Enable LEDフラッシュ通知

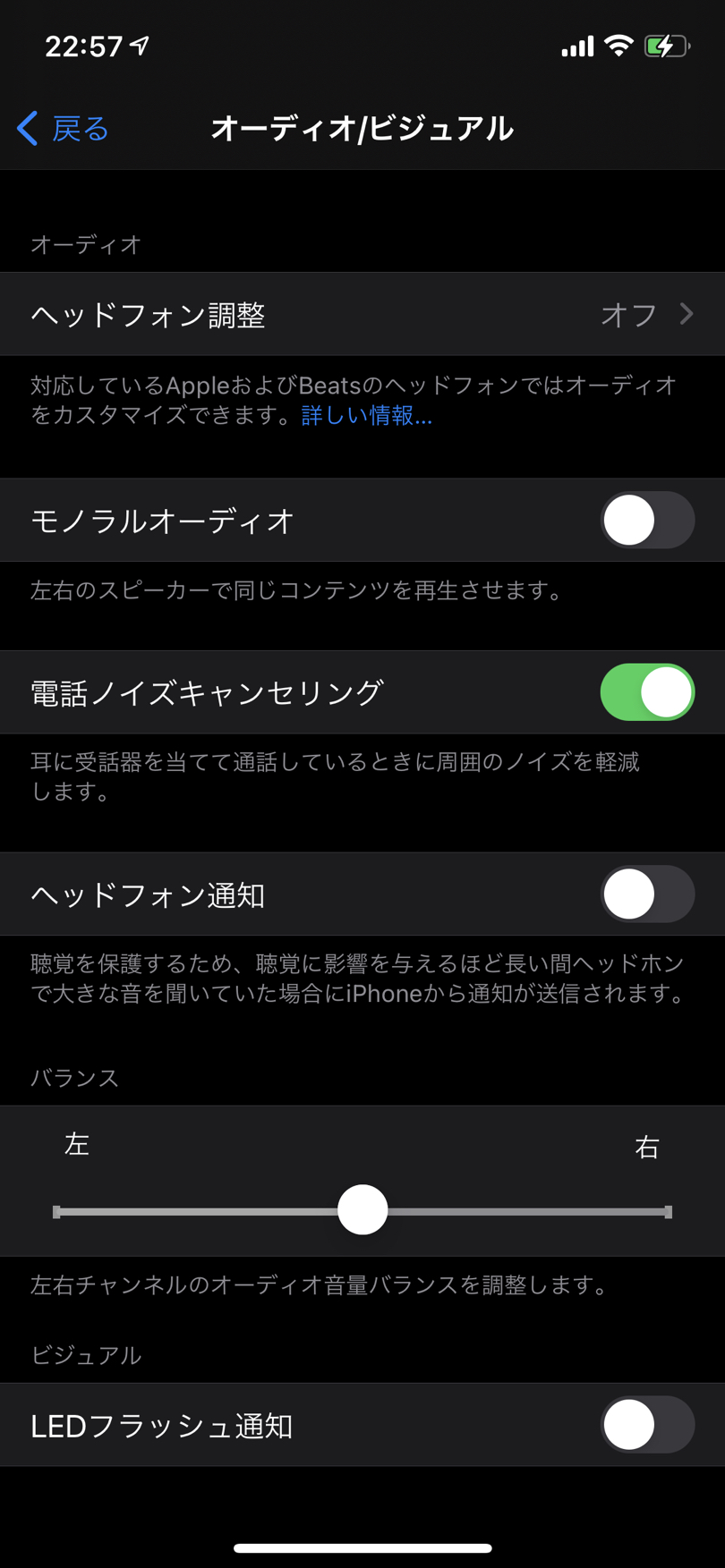pyautogui.click(x=647, y=1425)
